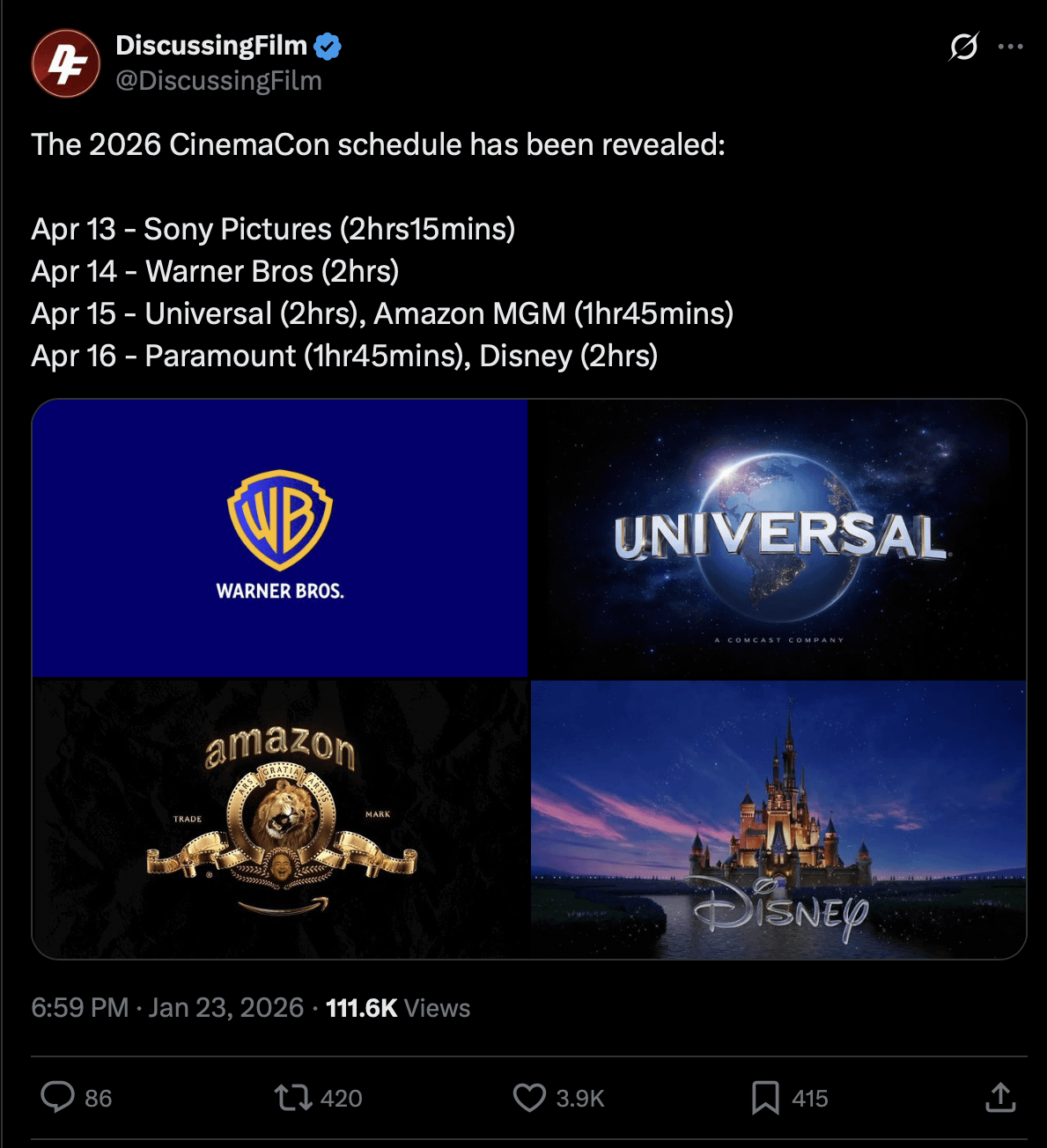Like the post with 3.9K likes
This screenshot has width=1047, height=1148.
pos(529,1097)
